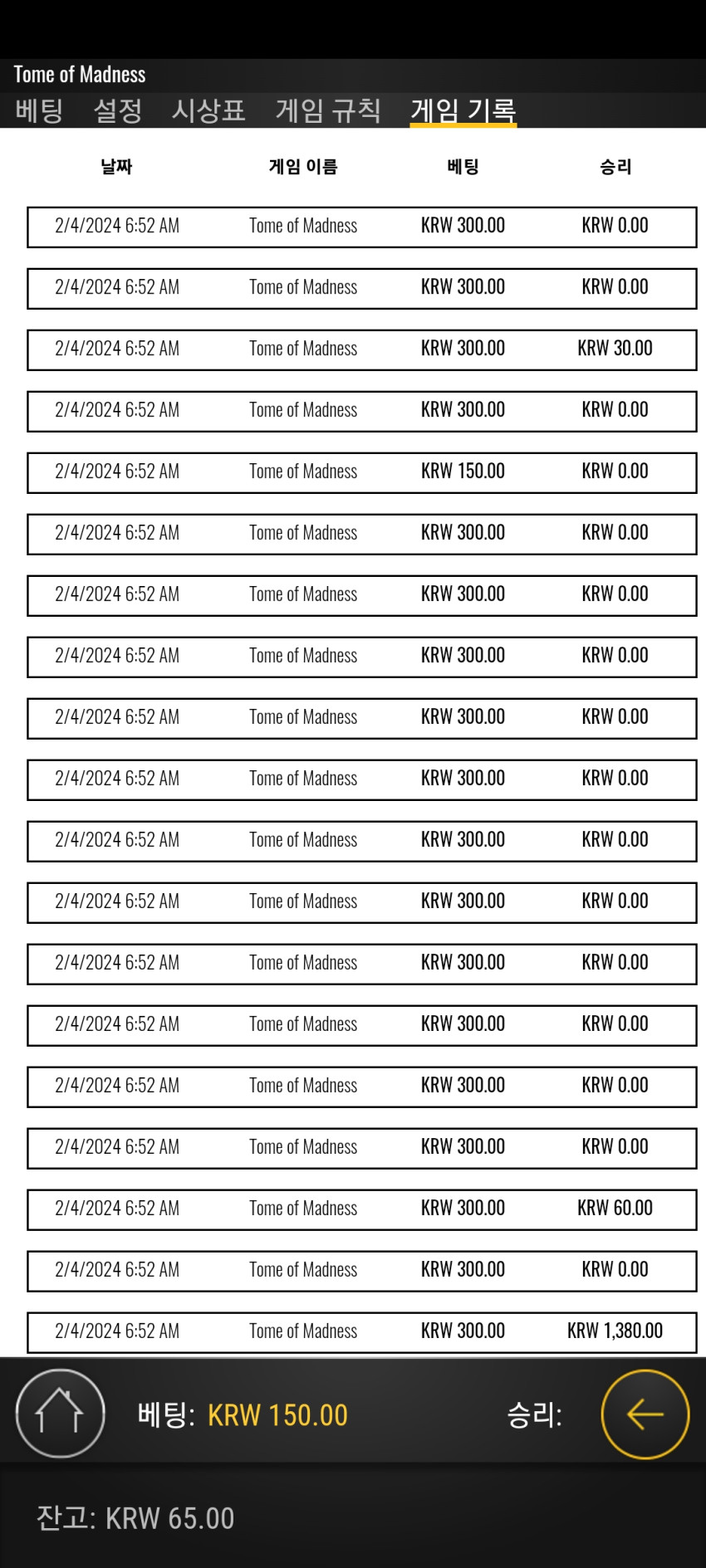Open the record with KRW 1,380.00 win
The height and width of the screenshot is (1568, 706).
(361, 1332)
